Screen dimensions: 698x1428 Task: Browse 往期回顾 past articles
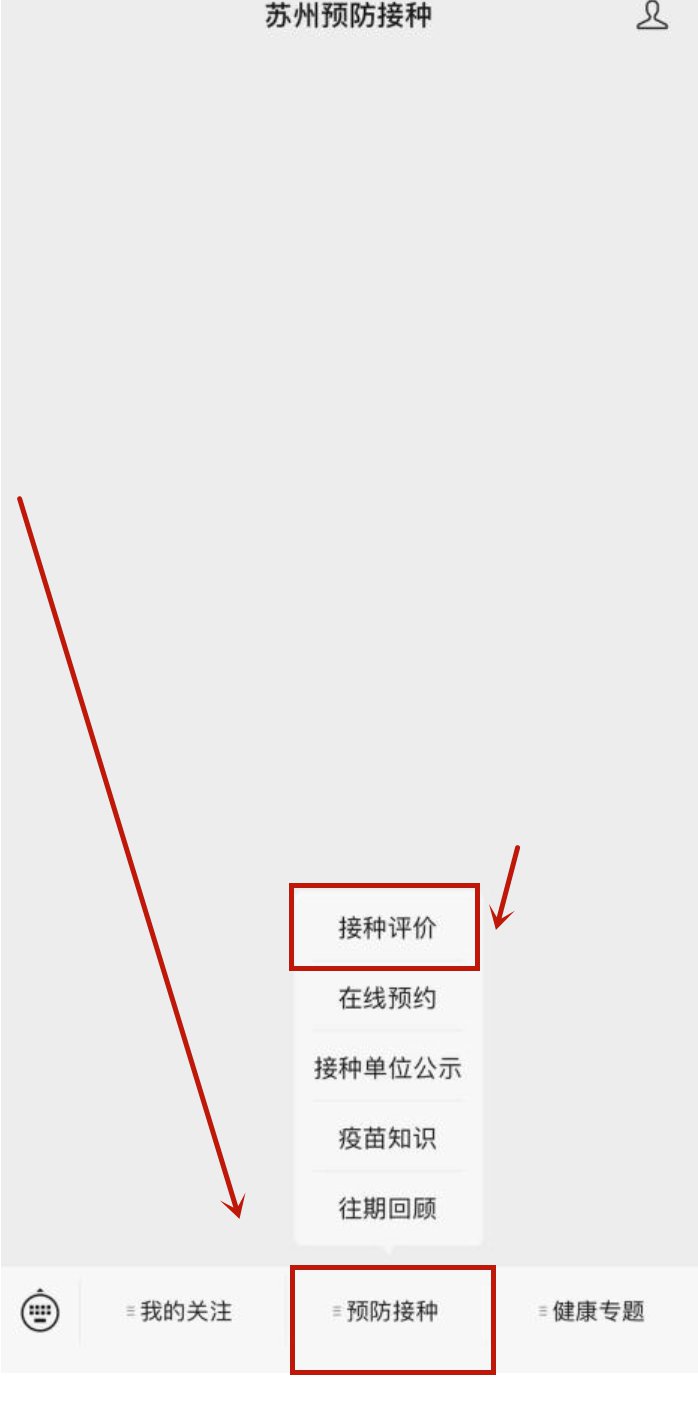[387, 1208]
